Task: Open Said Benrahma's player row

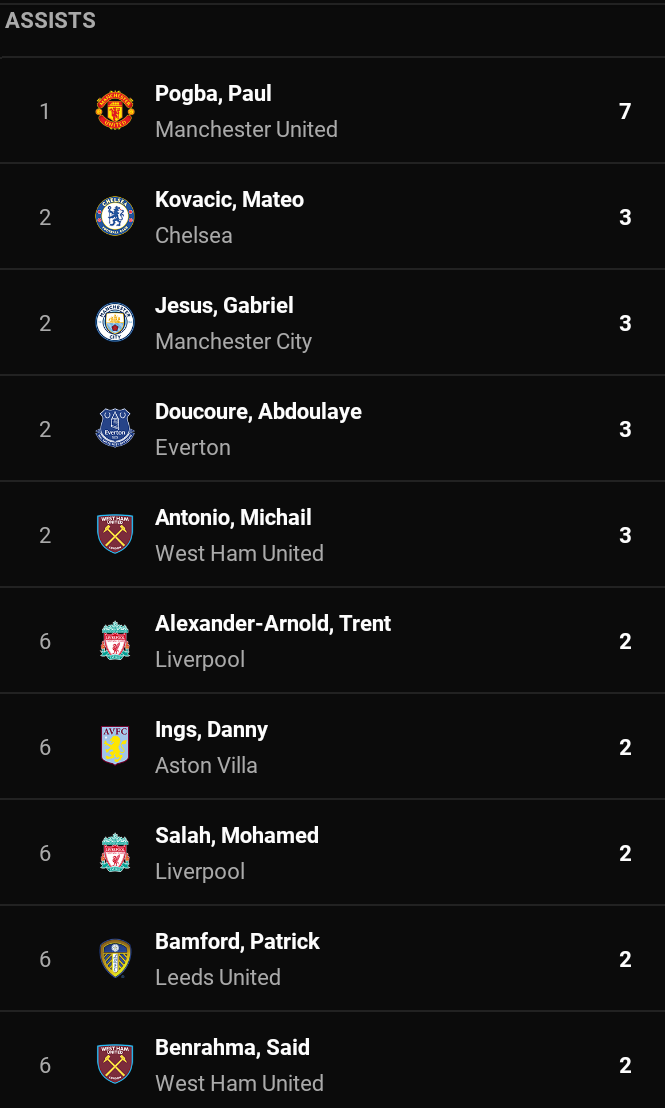Action: coord(332,1060)
